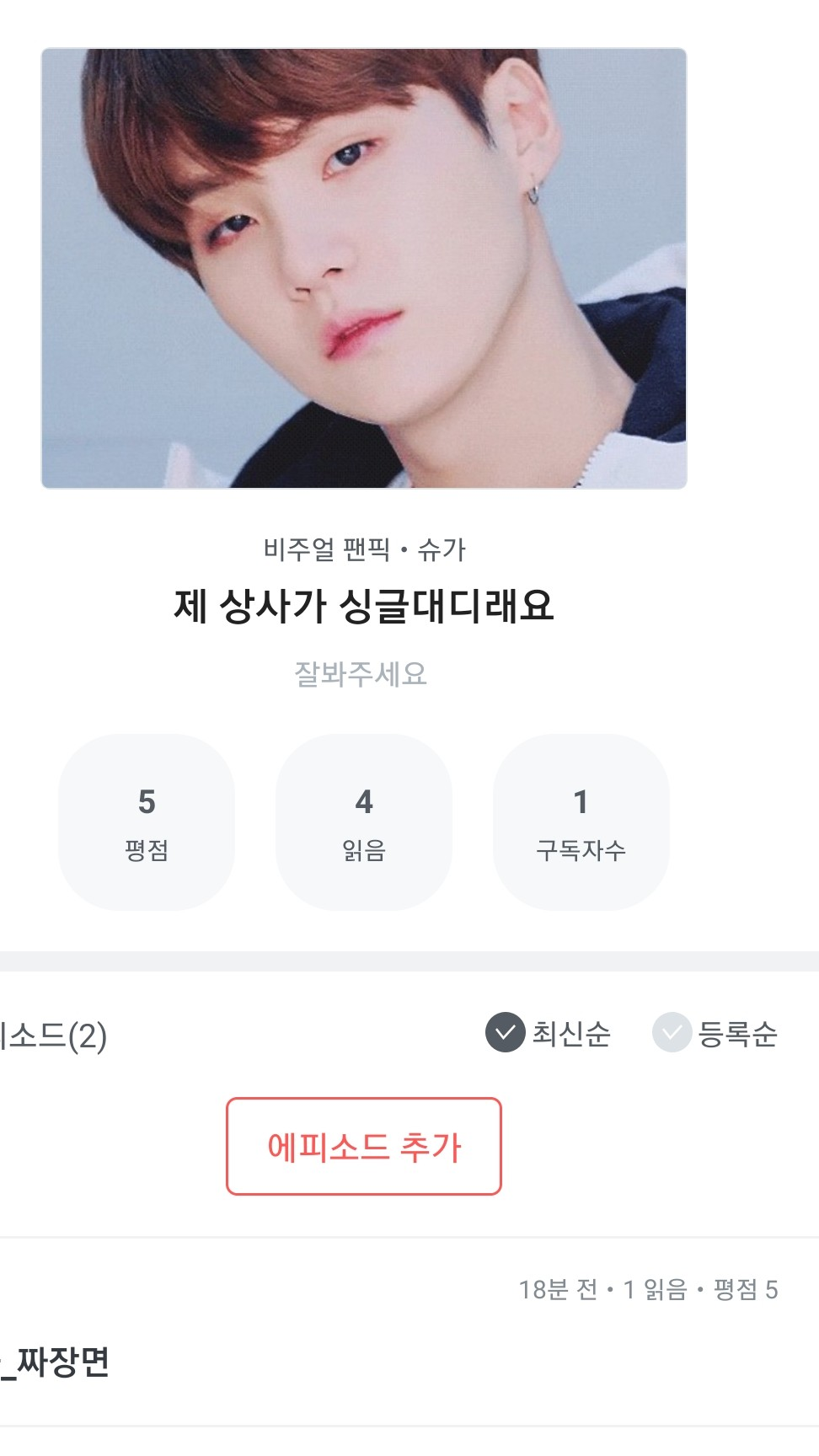This screenshot has height=1456, width=819.
Task: Open the story cover image
Action: (x=364, y=268)
